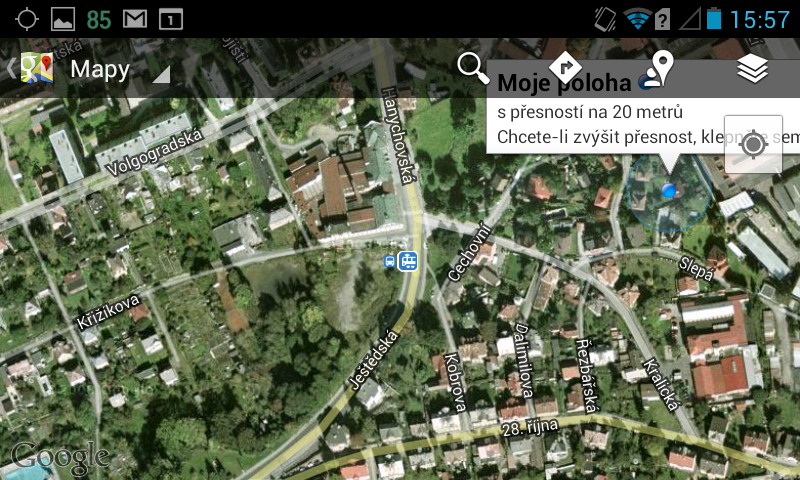Open the map search
The width and height of the screenshot is (800, 480).
pos(472,68)
